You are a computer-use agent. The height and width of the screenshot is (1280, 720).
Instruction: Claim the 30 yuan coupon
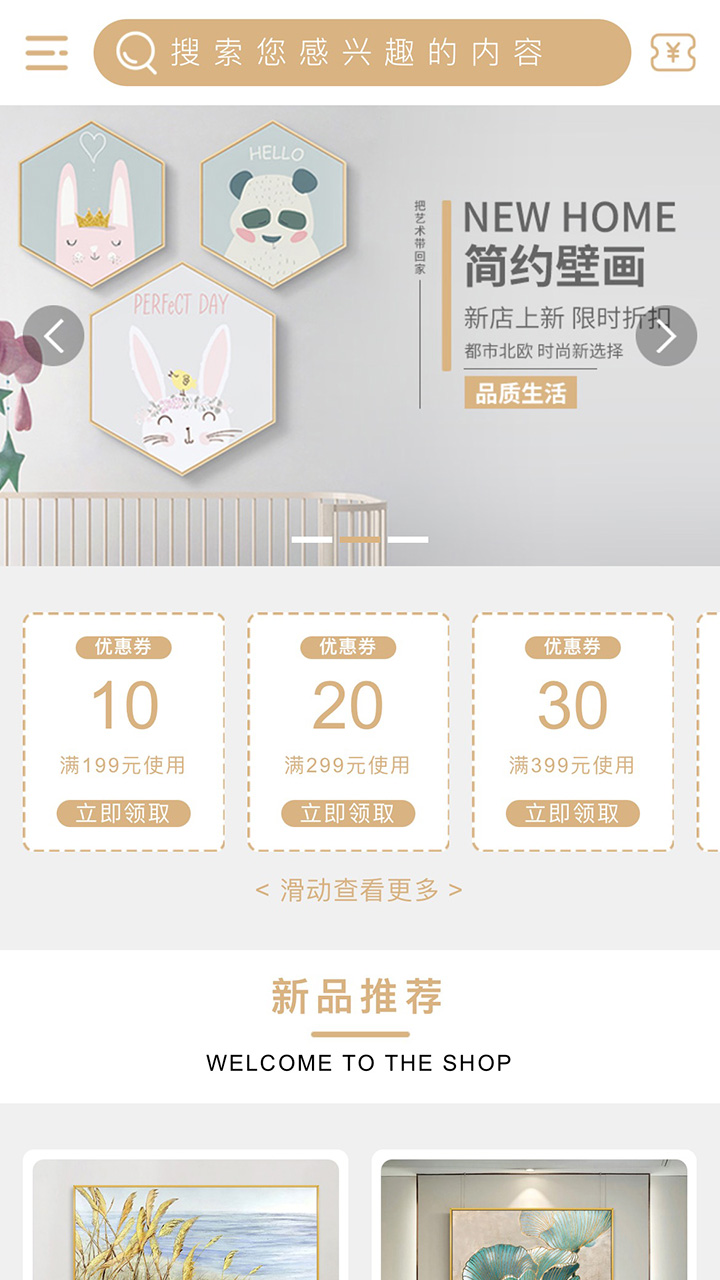click(572, 814)
